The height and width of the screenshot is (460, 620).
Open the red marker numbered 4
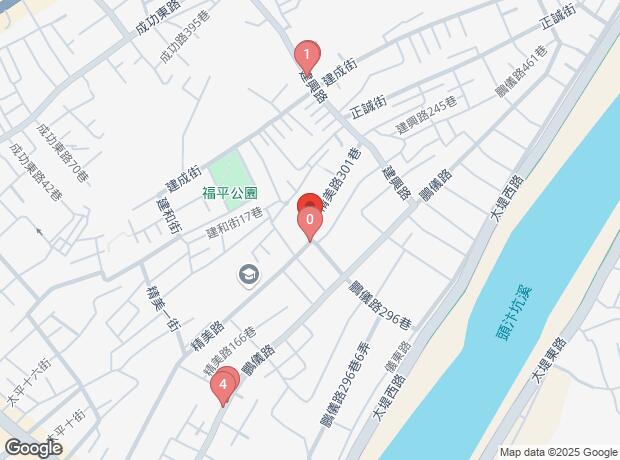225,383
